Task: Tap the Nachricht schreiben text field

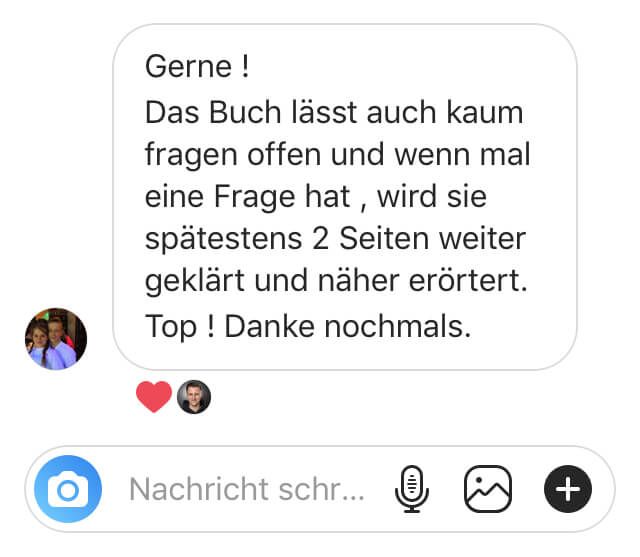Action: click(247, 490)
